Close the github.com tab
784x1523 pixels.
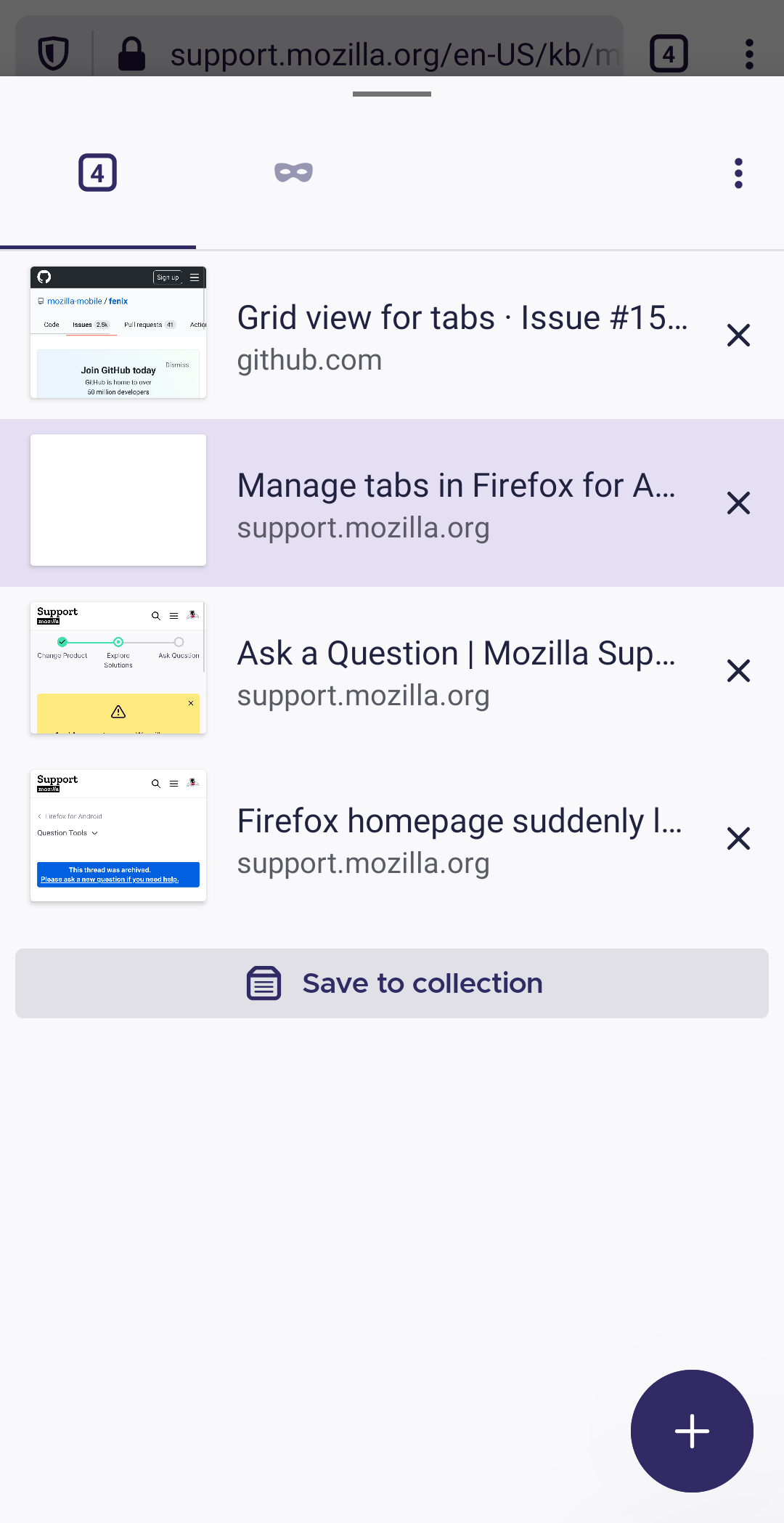738,336
